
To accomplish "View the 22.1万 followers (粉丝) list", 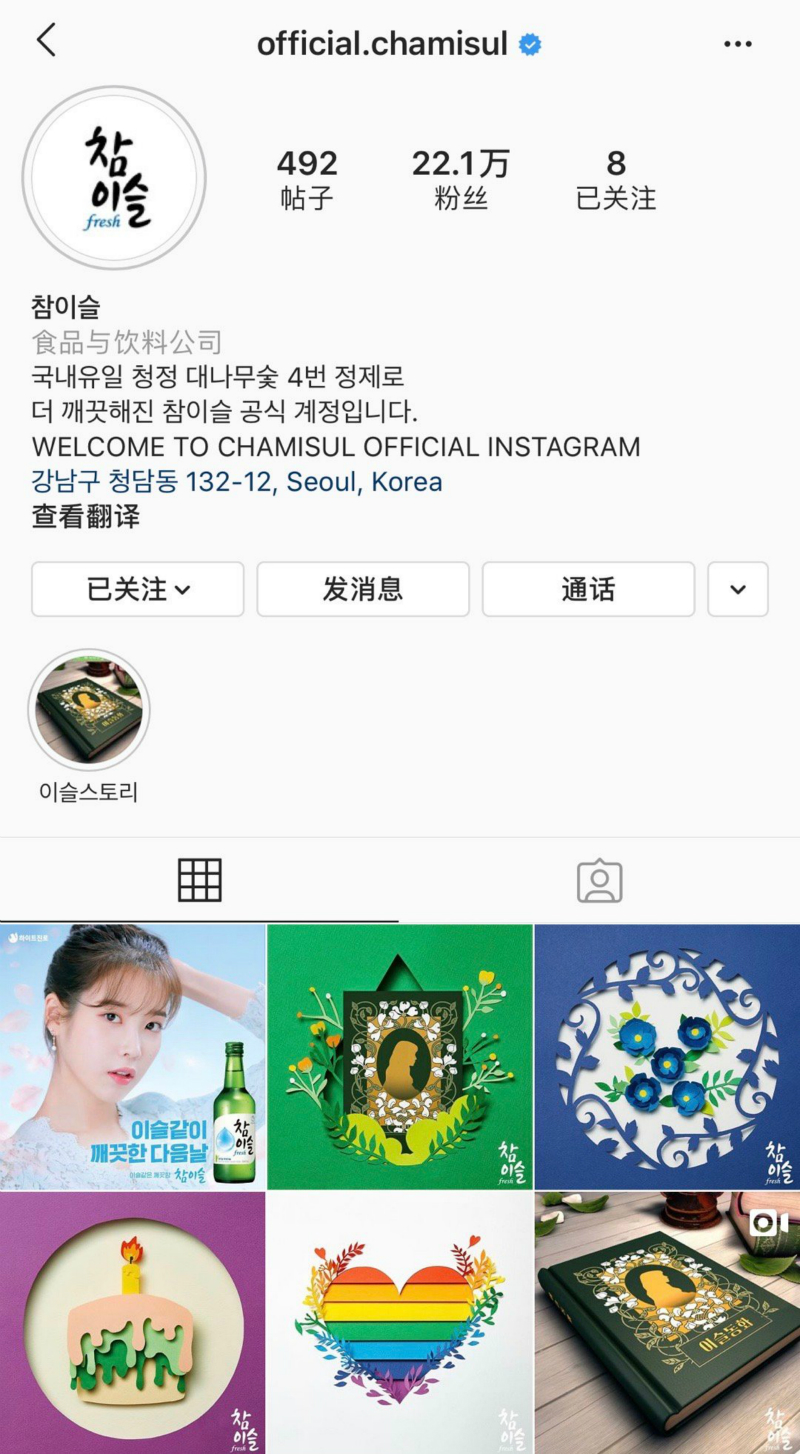I will 460,179.
